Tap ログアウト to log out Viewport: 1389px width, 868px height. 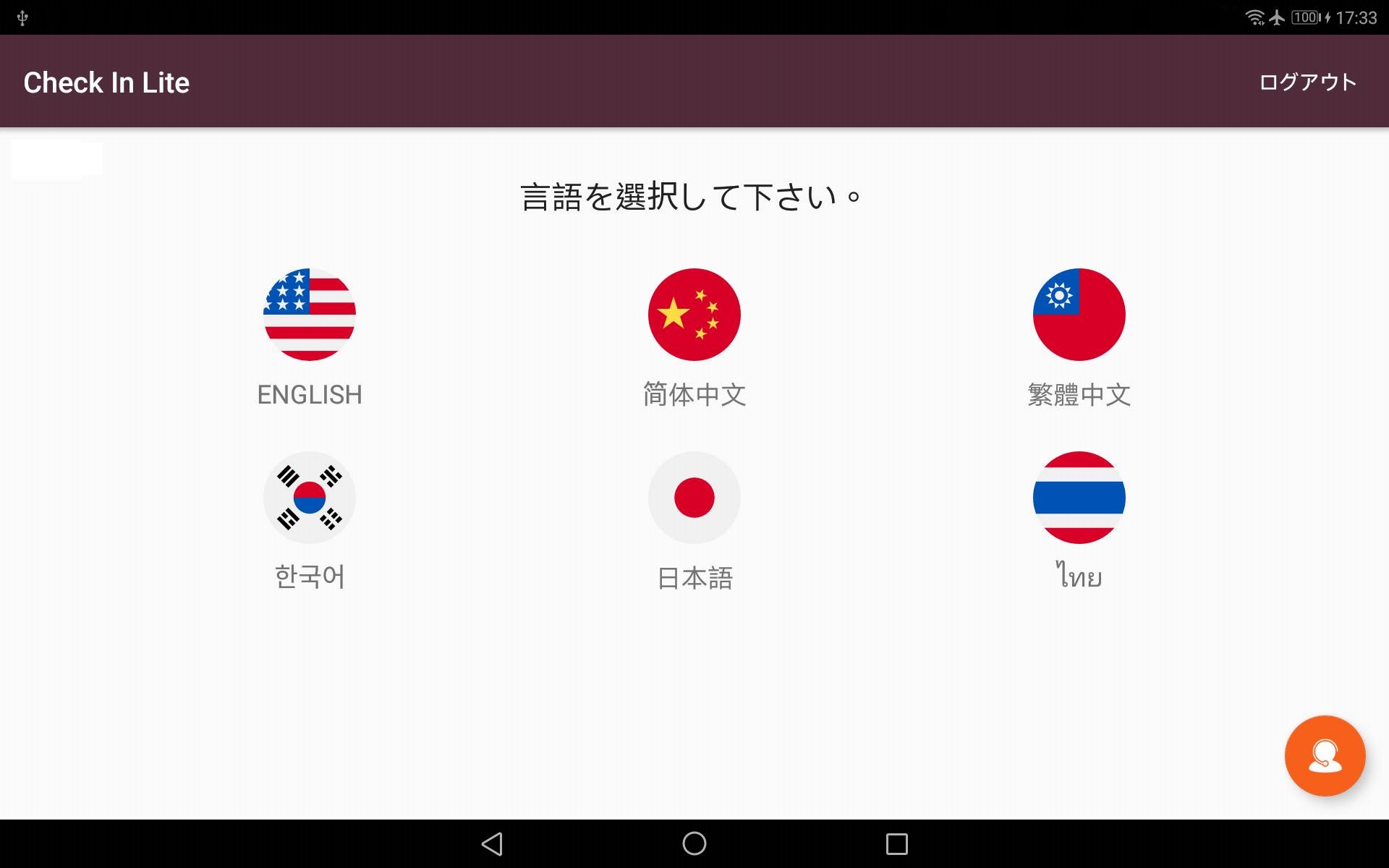coord(1307,82)
